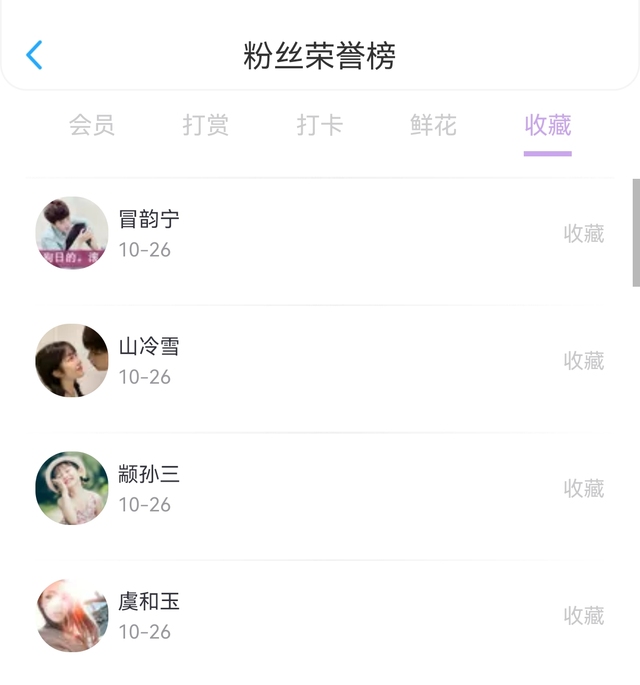Open 虞和玉's entry
Screen dimensions: 640x685
pyautogui.click(x=320, y=615)
